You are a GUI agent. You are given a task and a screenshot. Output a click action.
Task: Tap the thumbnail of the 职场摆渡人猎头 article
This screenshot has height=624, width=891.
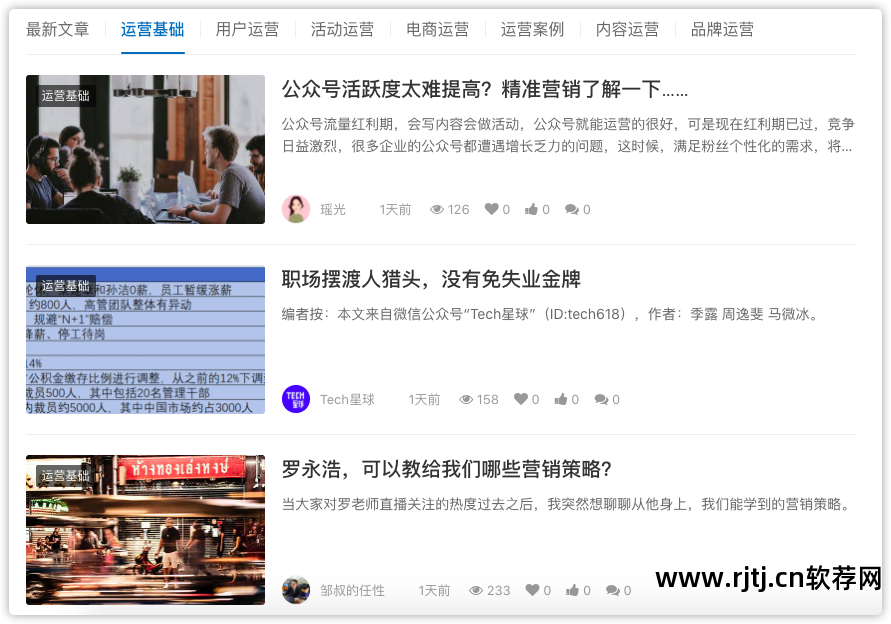click(145, 339)
